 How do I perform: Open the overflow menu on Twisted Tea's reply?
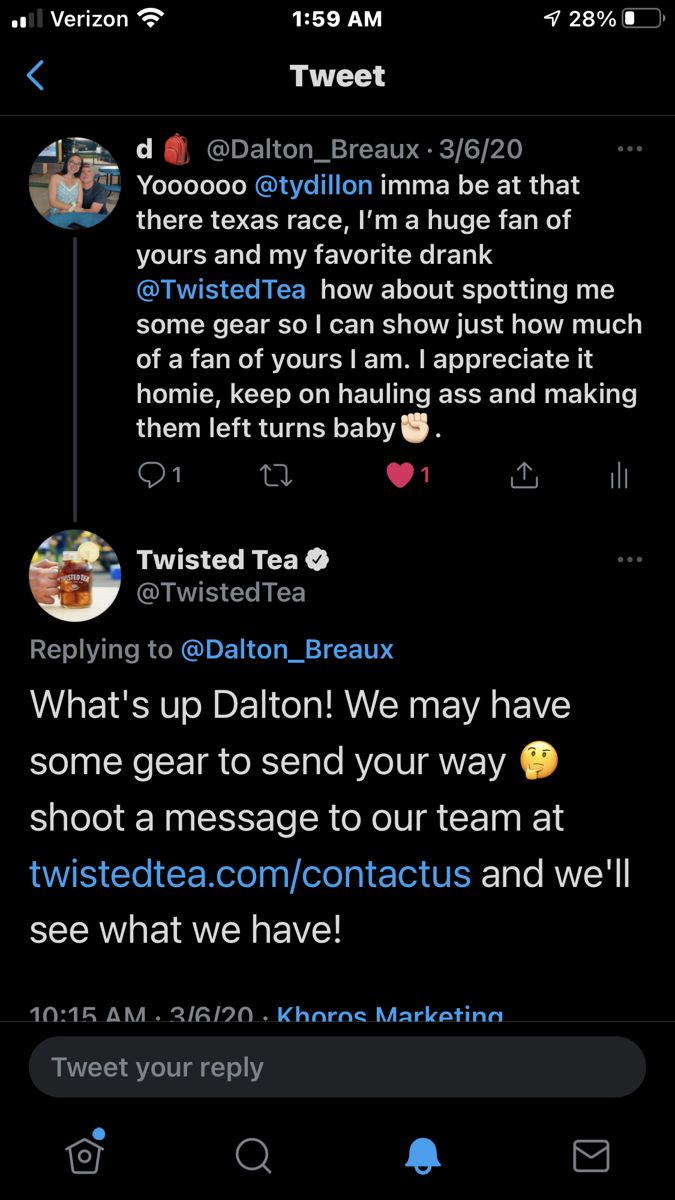[x=630, y=559]
